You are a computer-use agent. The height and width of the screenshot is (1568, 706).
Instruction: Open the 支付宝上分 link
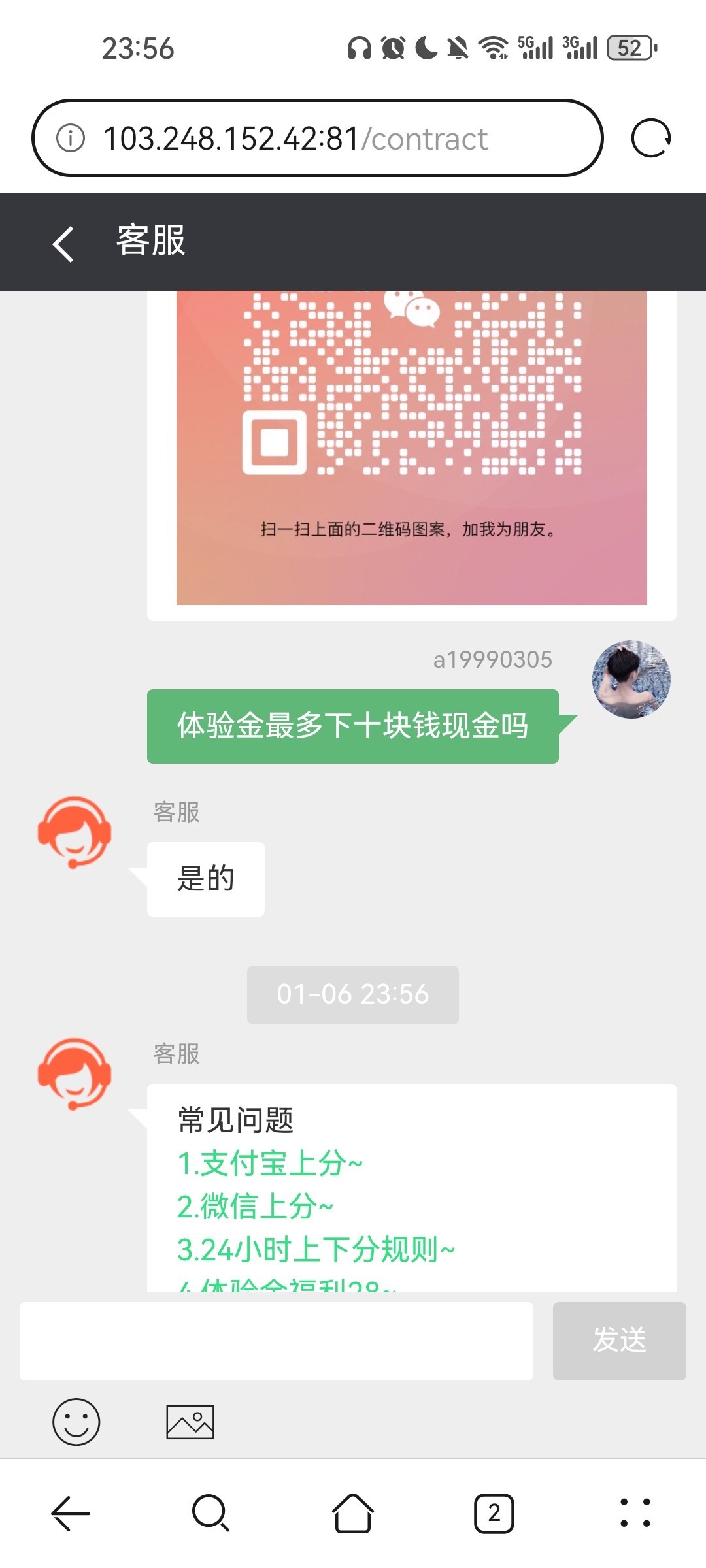[269, 1162]
